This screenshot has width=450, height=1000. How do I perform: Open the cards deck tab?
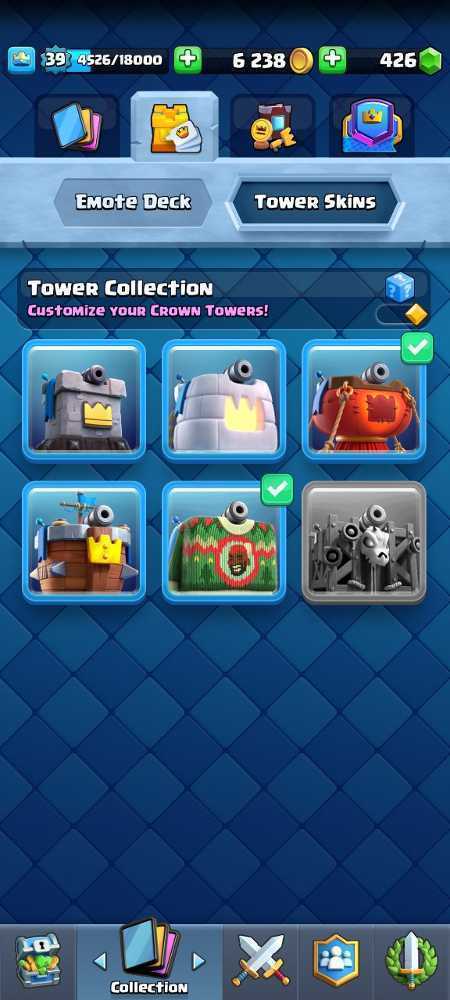point(76,126)
